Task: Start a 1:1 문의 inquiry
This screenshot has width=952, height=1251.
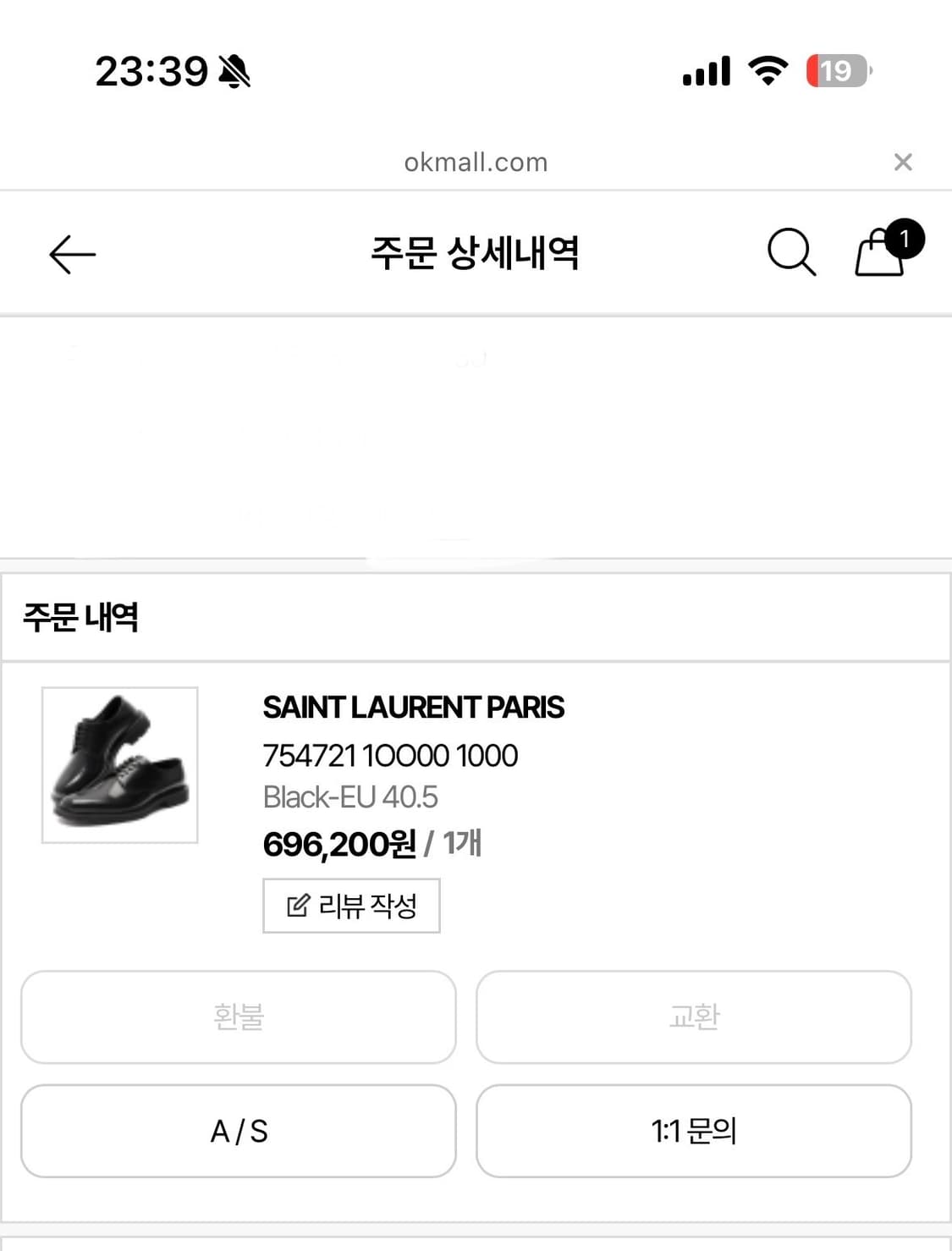Action: 694,1131
